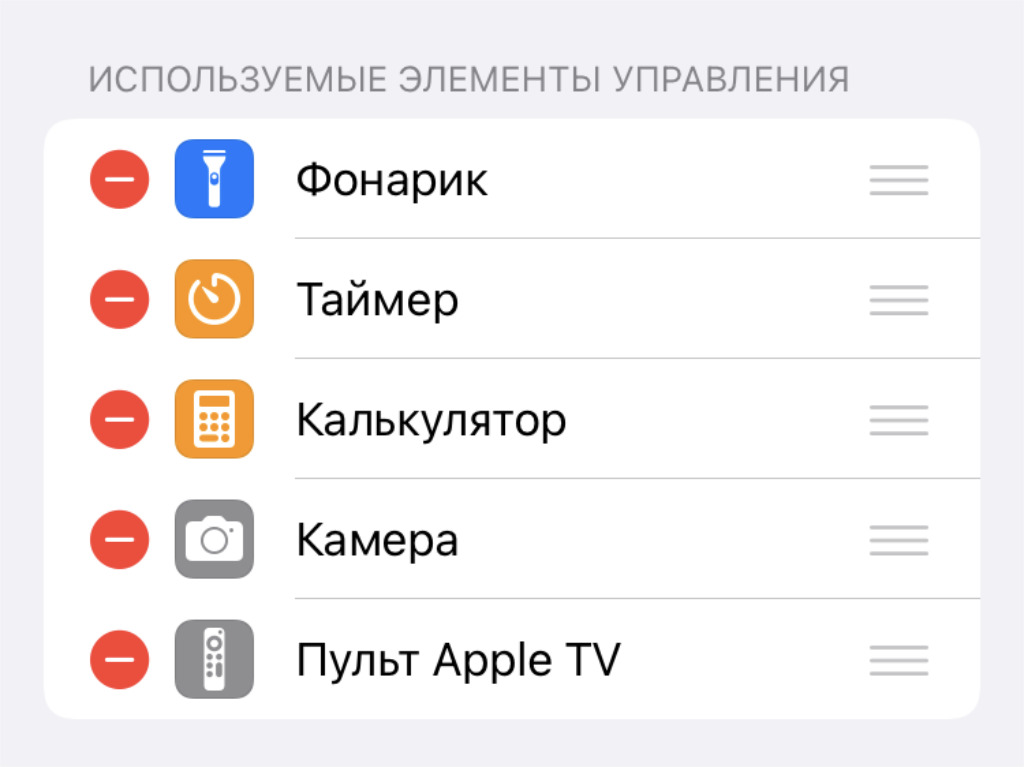The height and width of the screenshot is (767, 1024).
Task: Tap the reorder handle for Пульт Apple TV
Action: (x=898, y=660)
